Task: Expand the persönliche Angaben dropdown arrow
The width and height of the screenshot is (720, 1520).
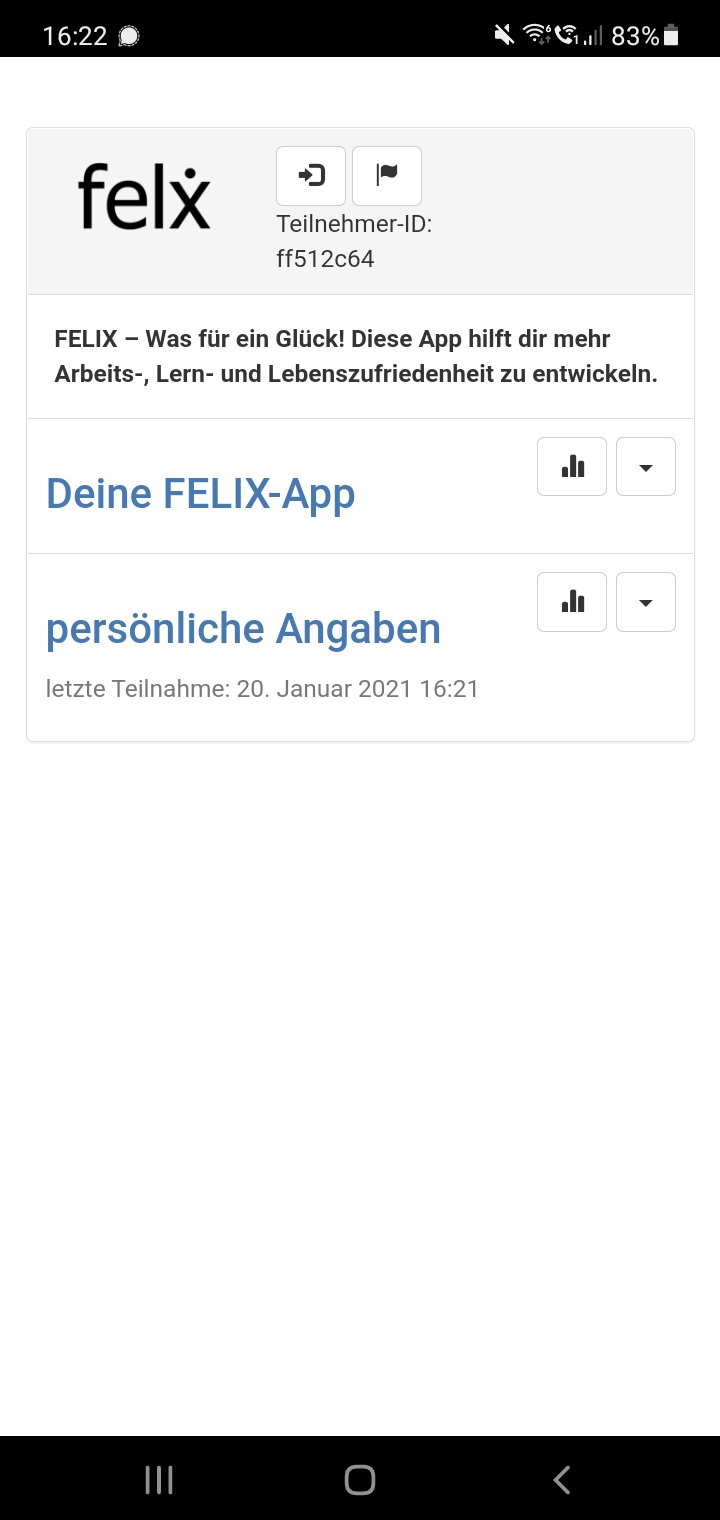Action: point(645,601)
